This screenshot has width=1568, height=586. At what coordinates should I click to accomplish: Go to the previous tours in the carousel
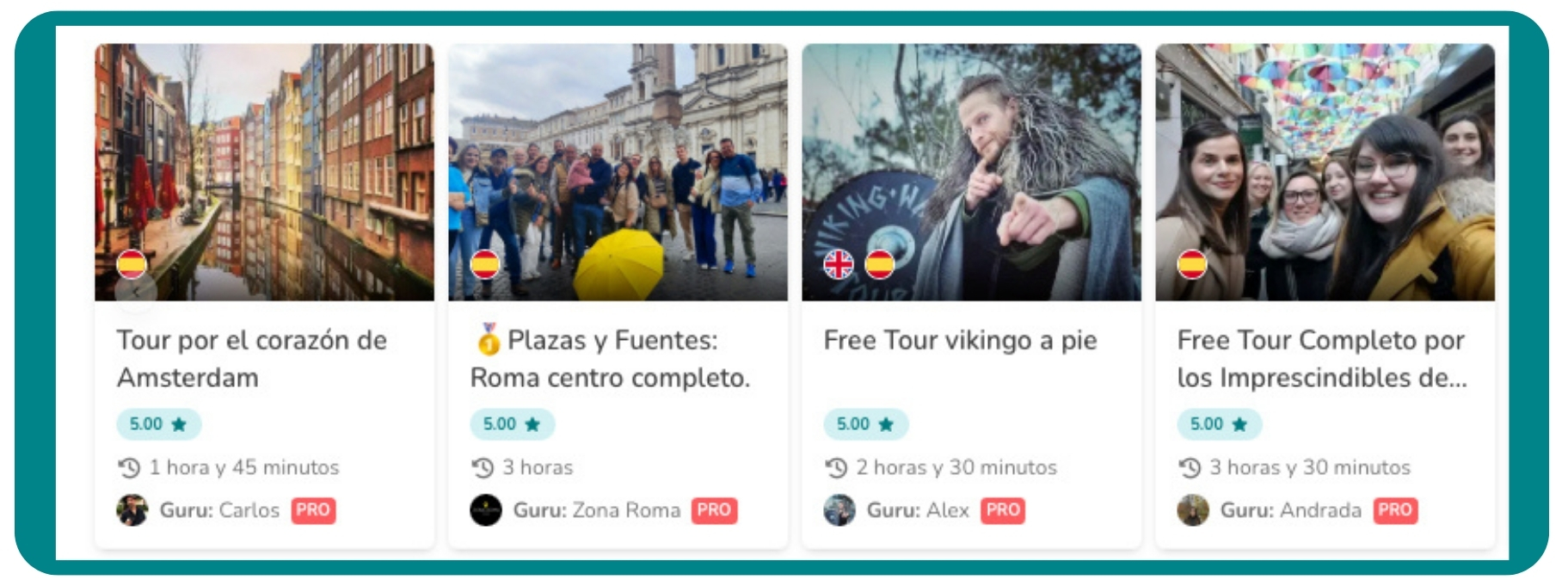[x=136, y=293]
